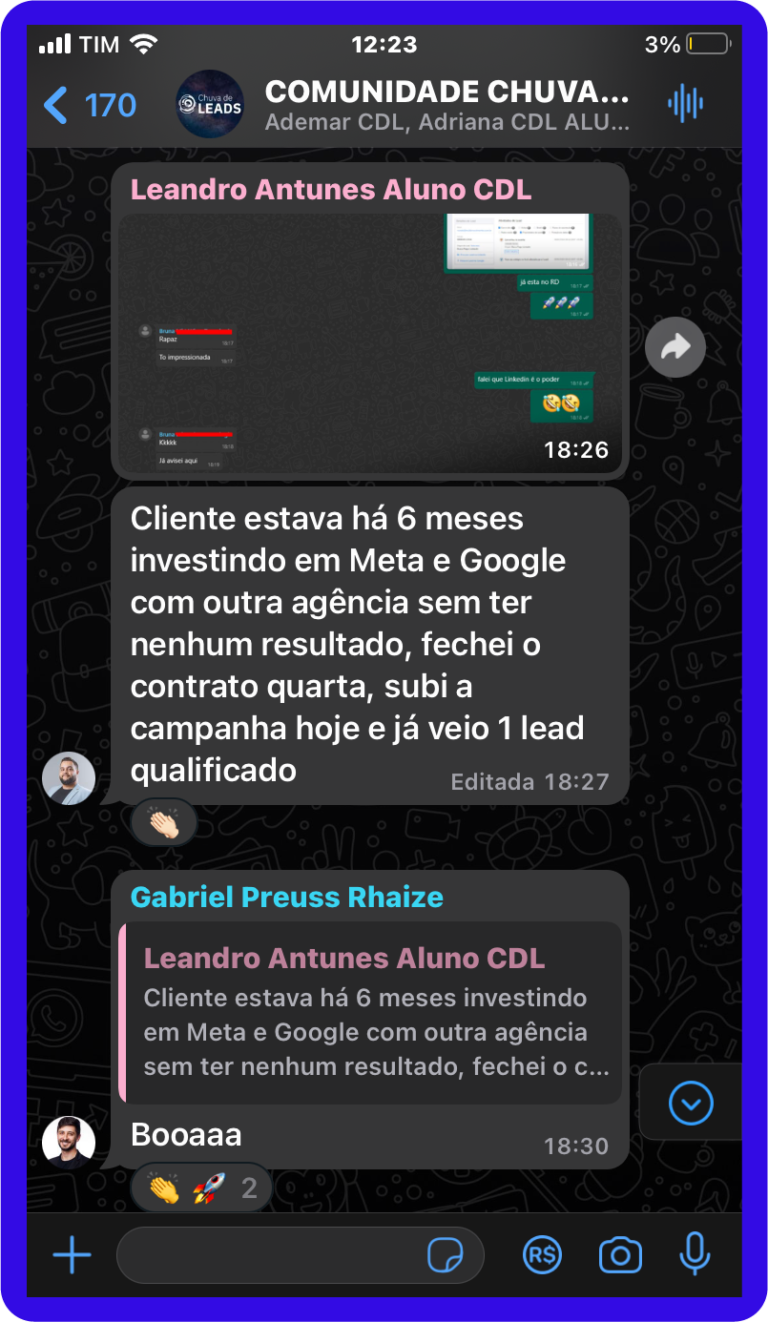Screen dimensions: 768x1322
Task: Jump to the quoted Leandro Antunes message
Action: (370, 1013)
